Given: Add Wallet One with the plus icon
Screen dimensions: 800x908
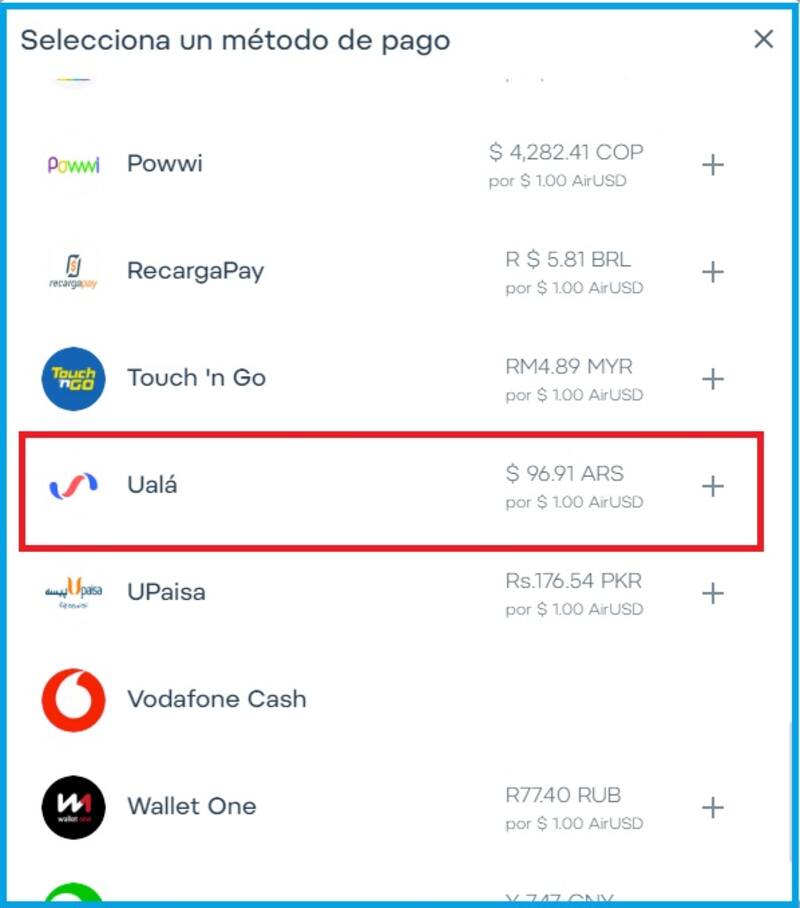Looking at the screenshot, I should [712, 807].
